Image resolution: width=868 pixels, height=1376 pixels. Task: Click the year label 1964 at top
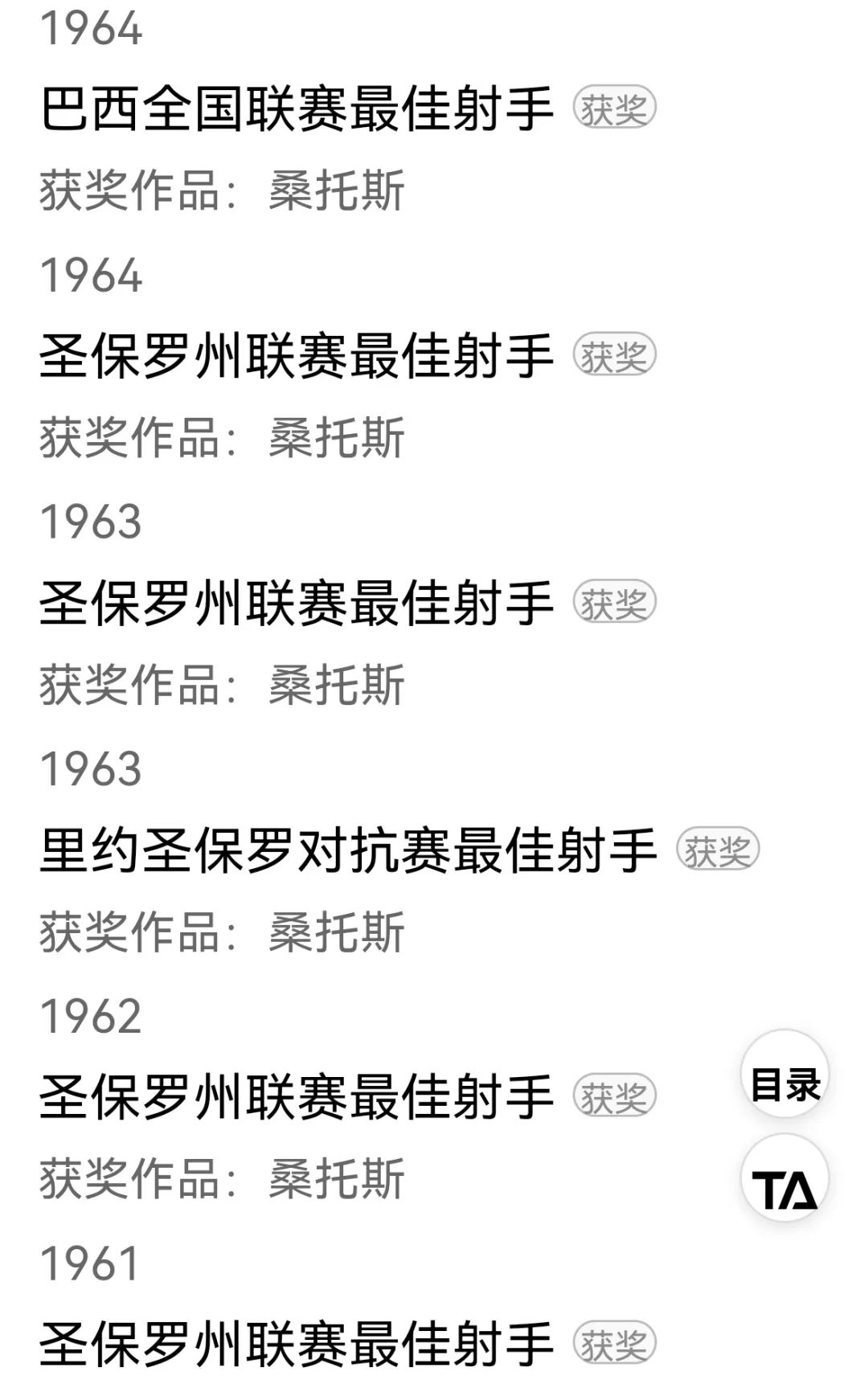[x=92, y=31]
